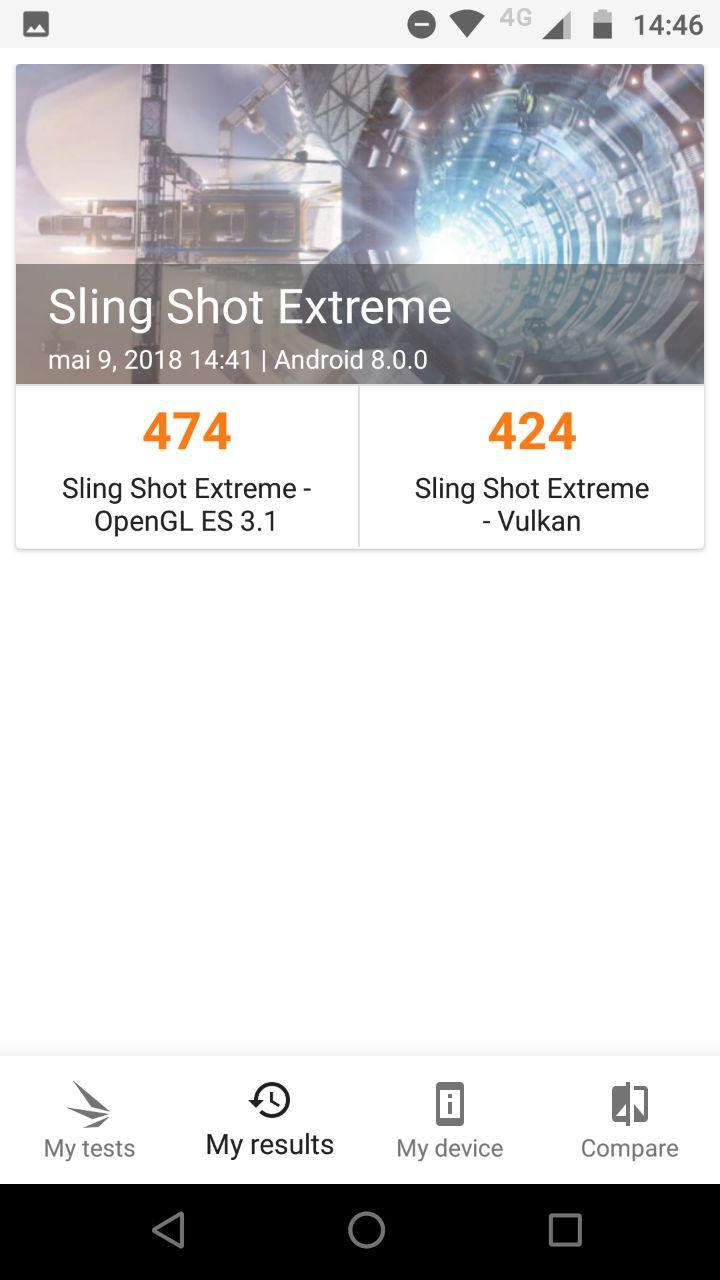This screenshot has width=720, height=1280.
Task: Select the My results tab
Action: coord(270,1120)
